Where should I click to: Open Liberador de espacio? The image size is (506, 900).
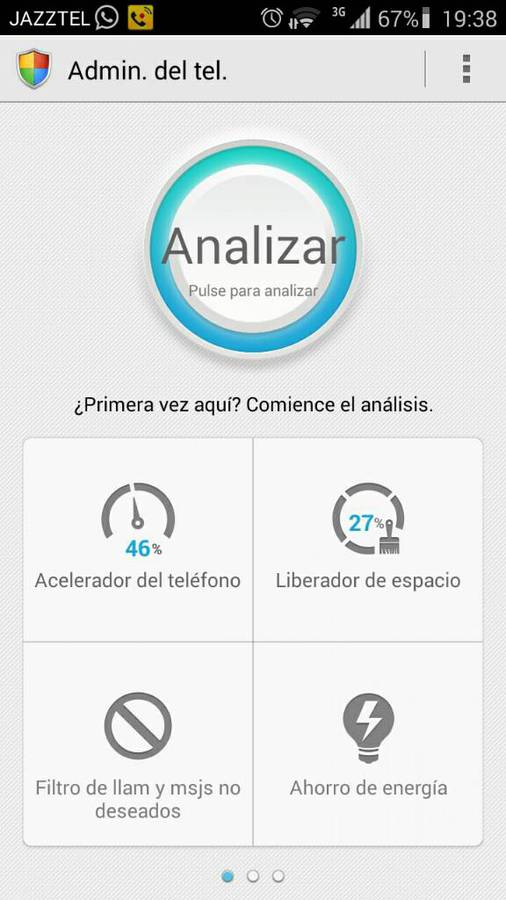tap(368, 540)
